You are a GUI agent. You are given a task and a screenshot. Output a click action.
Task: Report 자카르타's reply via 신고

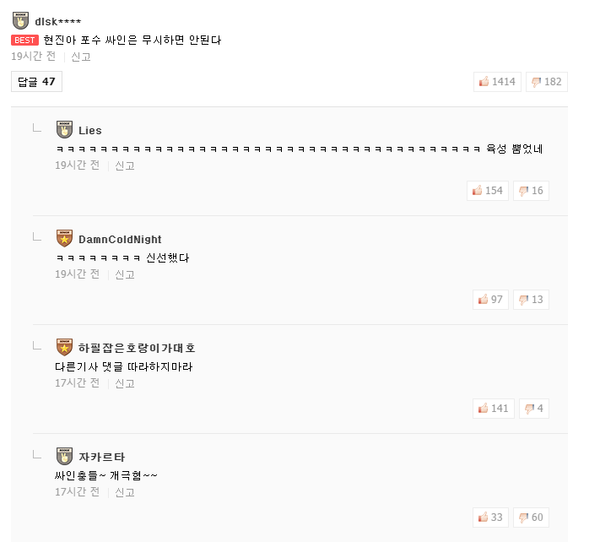[124, 492]
